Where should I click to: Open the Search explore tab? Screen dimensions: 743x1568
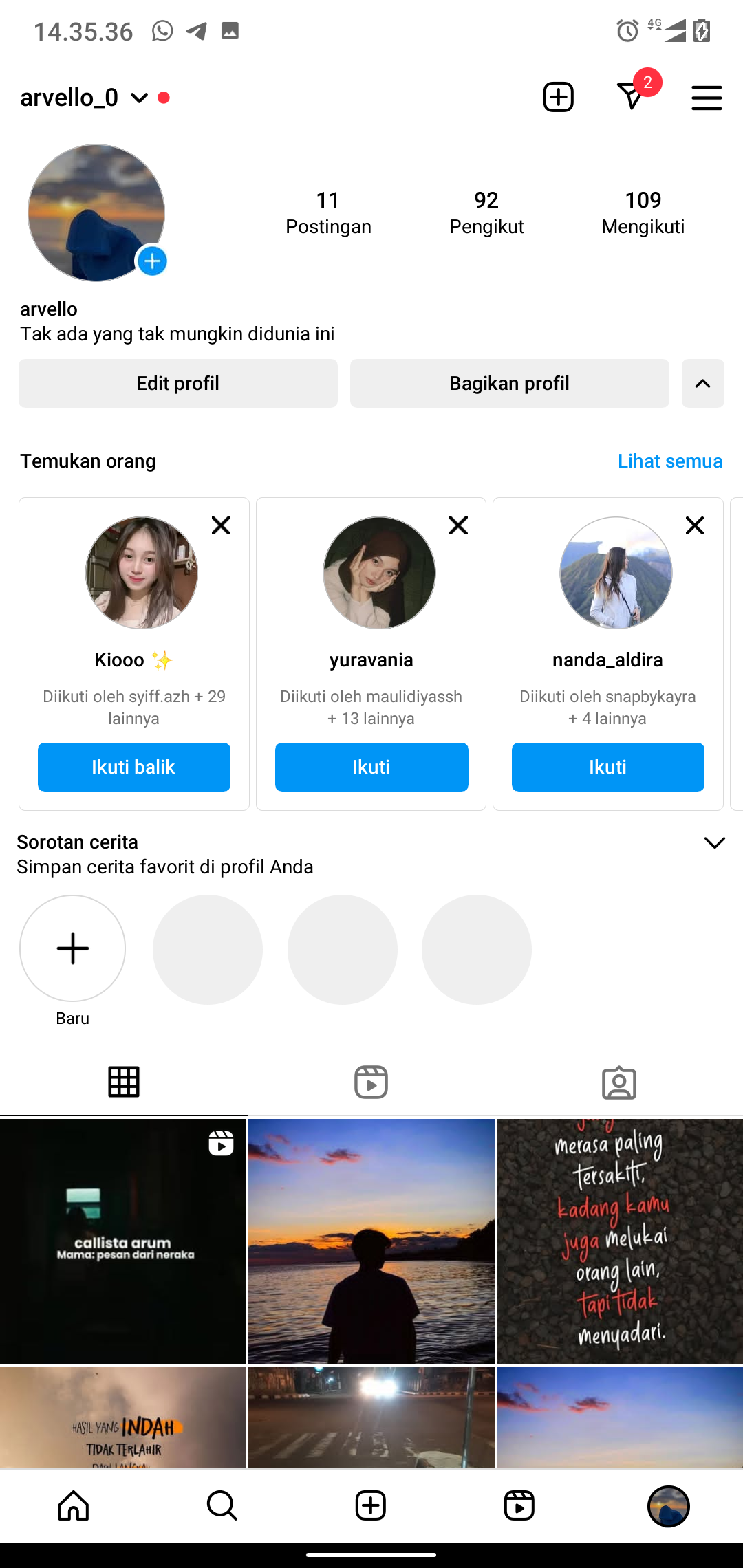tap(222, 1505)
